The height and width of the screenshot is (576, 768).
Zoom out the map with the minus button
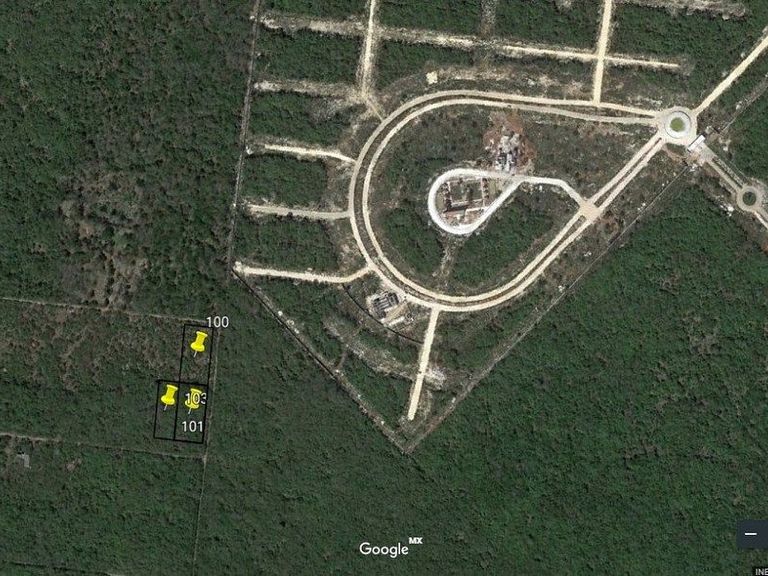click(x=752, y=534)
